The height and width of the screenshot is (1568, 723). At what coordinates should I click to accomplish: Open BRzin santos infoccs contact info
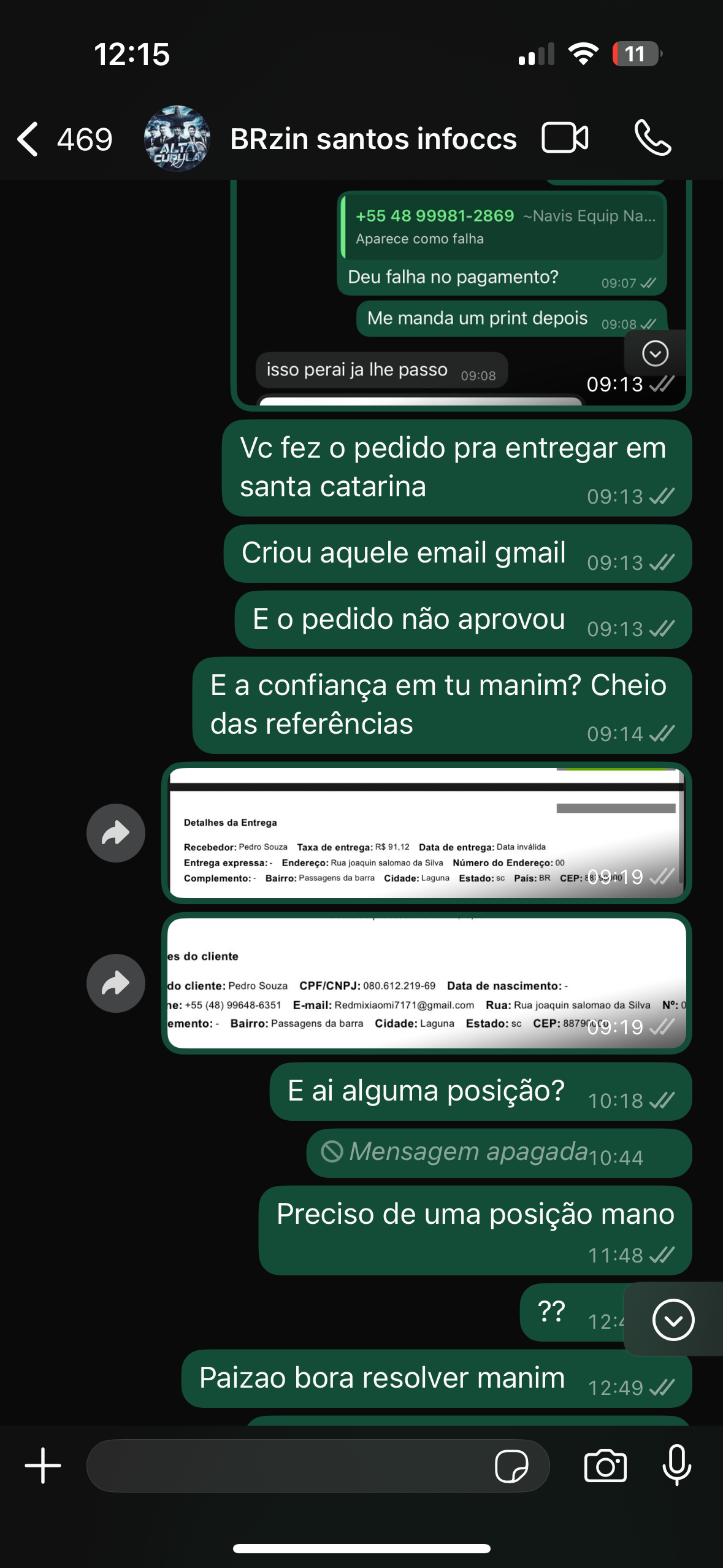(372, 139)
